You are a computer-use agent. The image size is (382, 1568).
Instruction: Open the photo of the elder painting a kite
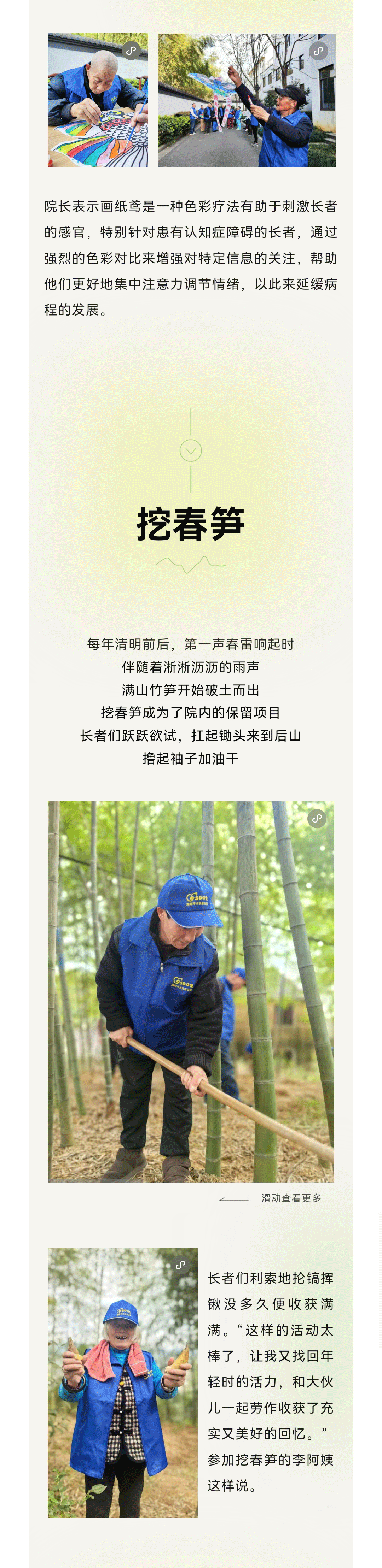pyautogui.click(x=98, y=100)
